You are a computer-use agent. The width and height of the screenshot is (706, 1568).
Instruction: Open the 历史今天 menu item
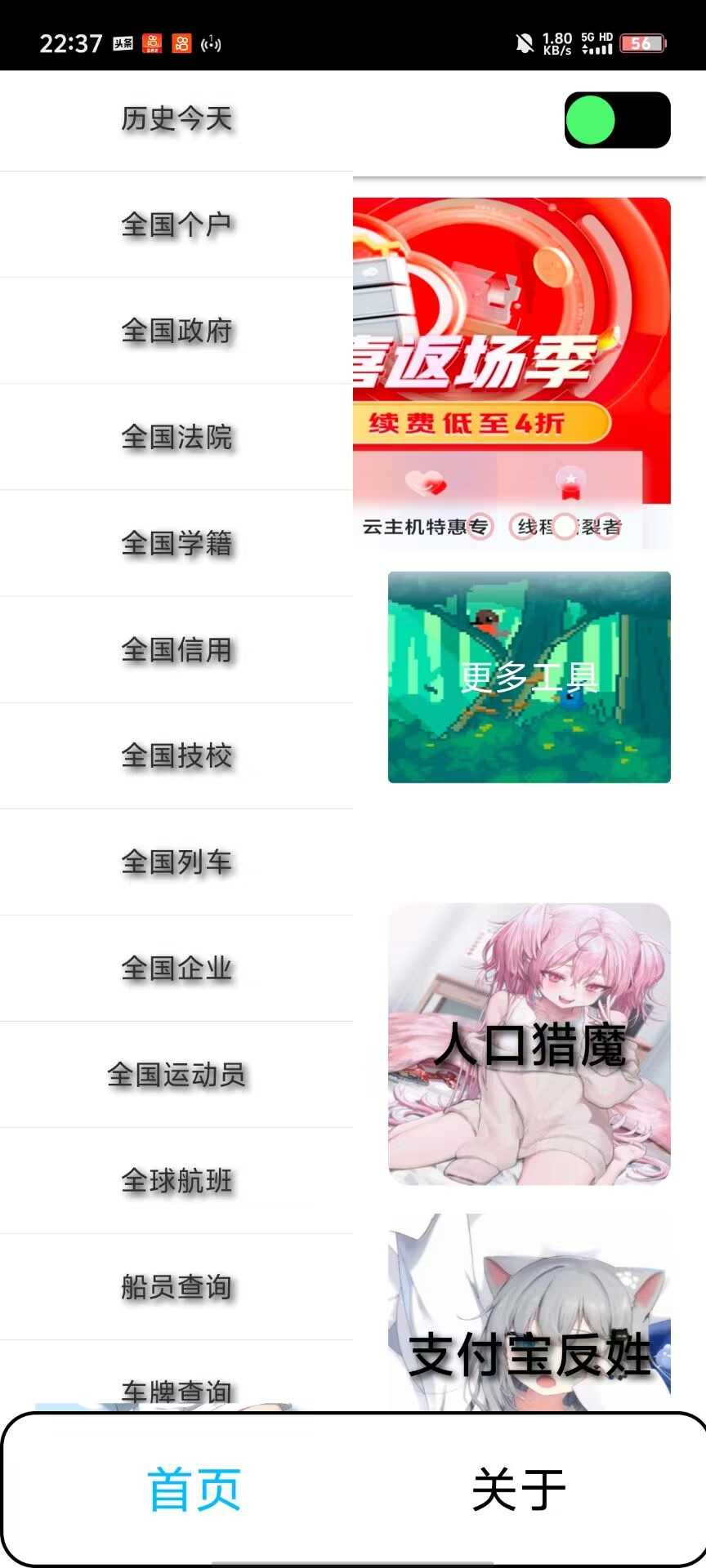pos(176,119)
